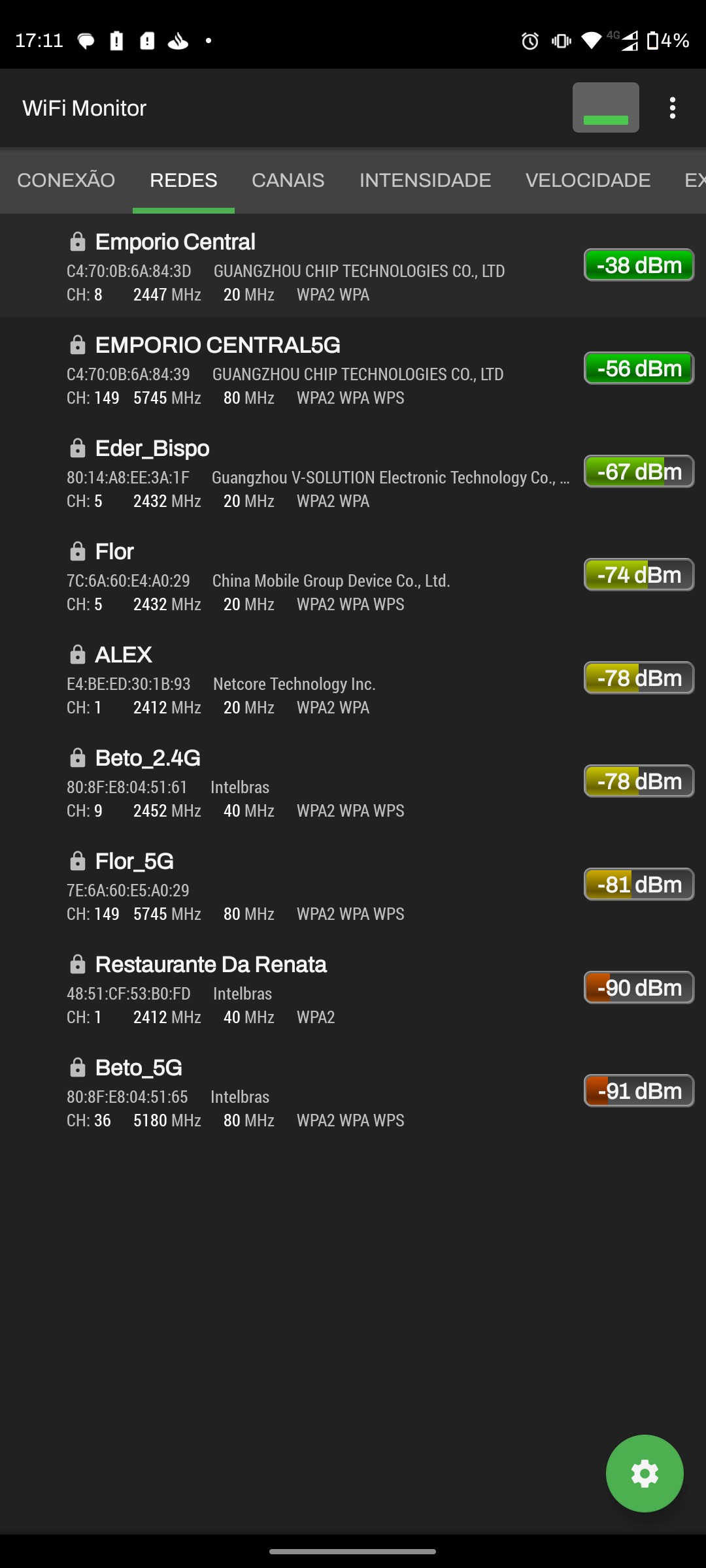Open the Emporio Central network details
This screenshot has height=1568, width=706.
tap(314, 267)
